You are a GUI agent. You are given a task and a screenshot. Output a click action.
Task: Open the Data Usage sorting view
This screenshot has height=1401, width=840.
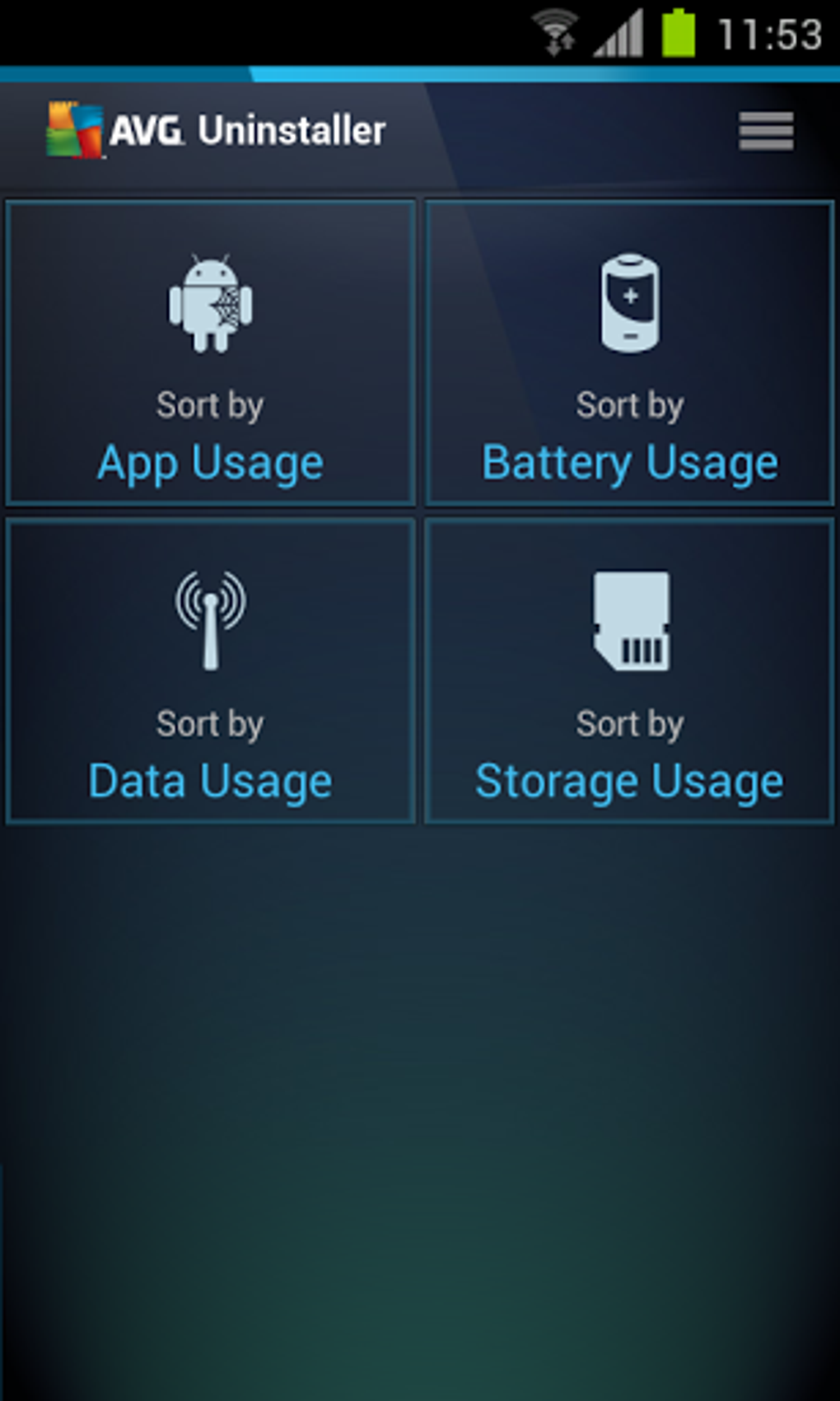click(x=210, y=669)
